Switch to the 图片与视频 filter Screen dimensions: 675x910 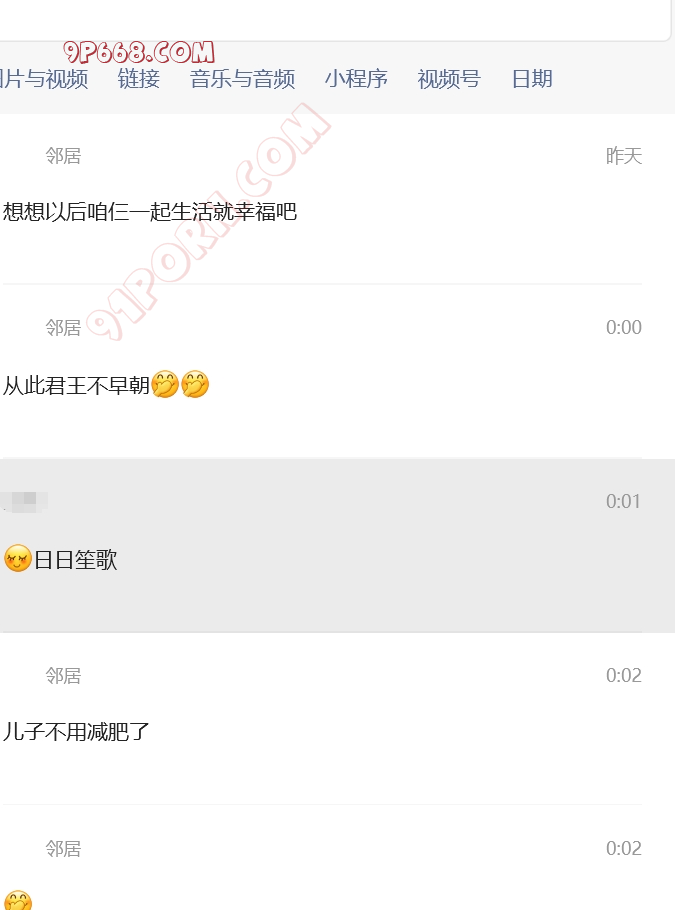[x=44, y=79]
